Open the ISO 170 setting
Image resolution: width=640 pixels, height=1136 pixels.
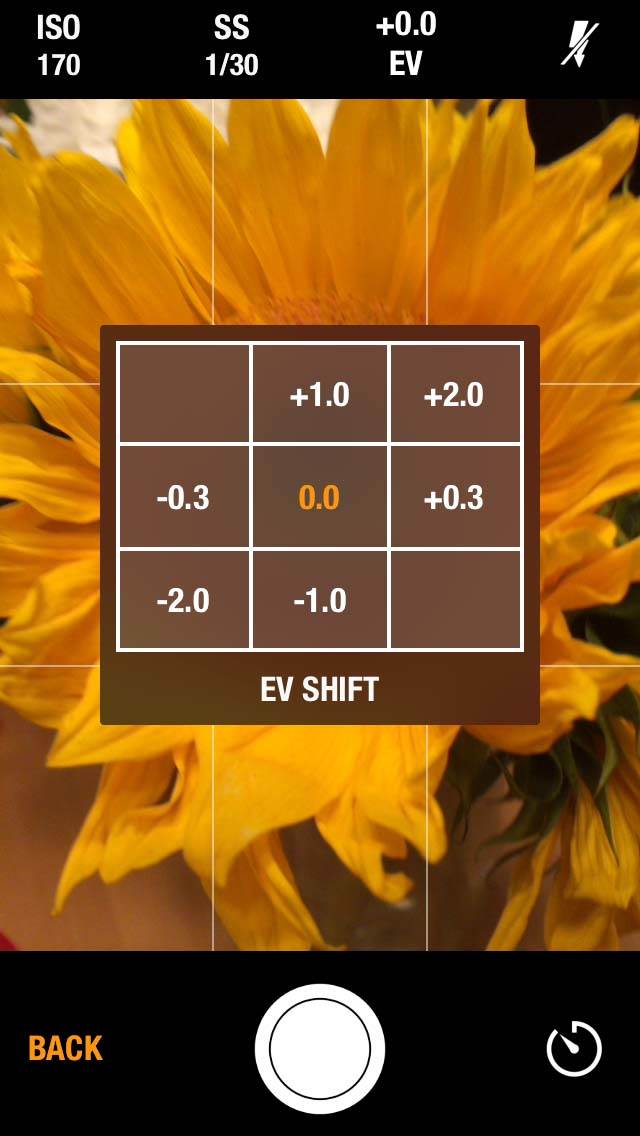tap(59, 46)
